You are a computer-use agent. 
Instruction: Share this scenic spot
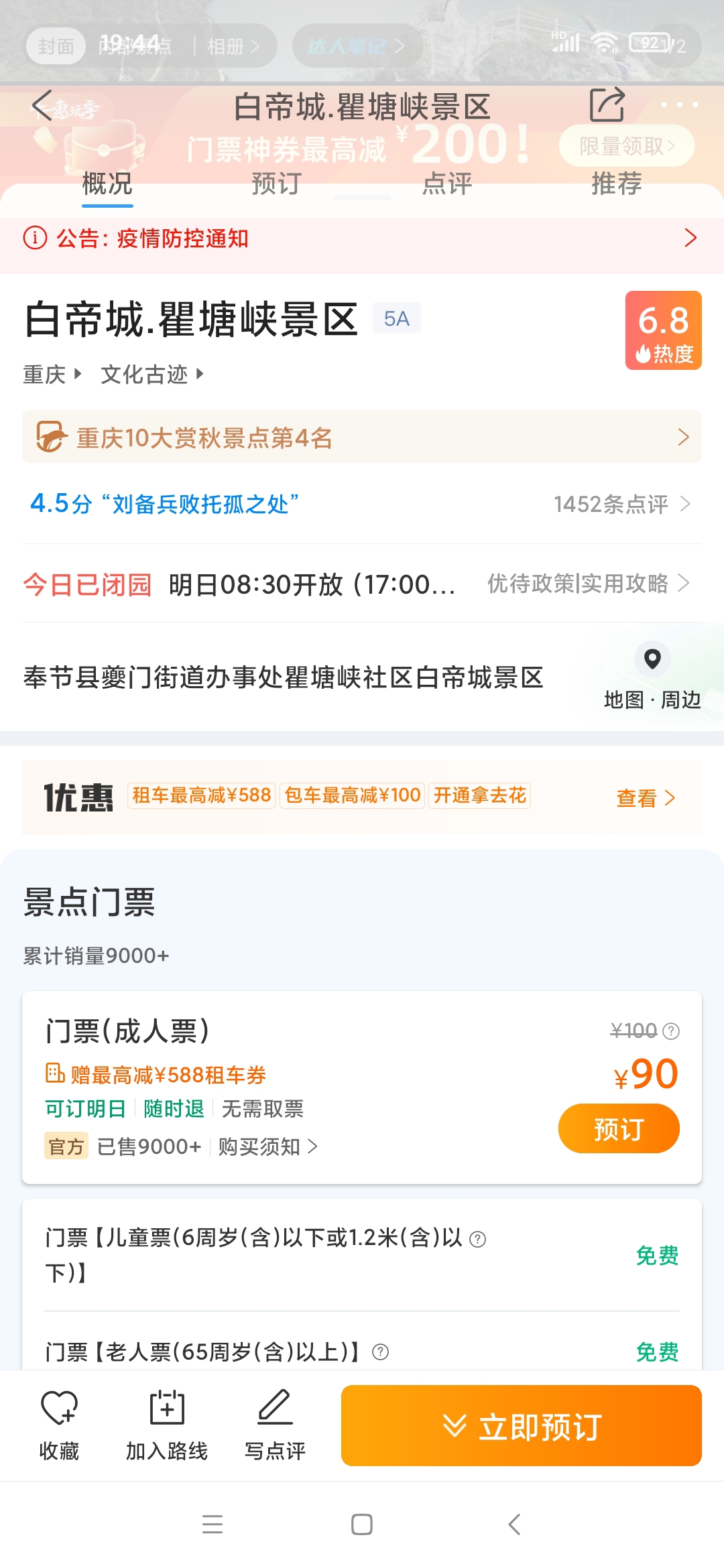click(x=607, y=105)
